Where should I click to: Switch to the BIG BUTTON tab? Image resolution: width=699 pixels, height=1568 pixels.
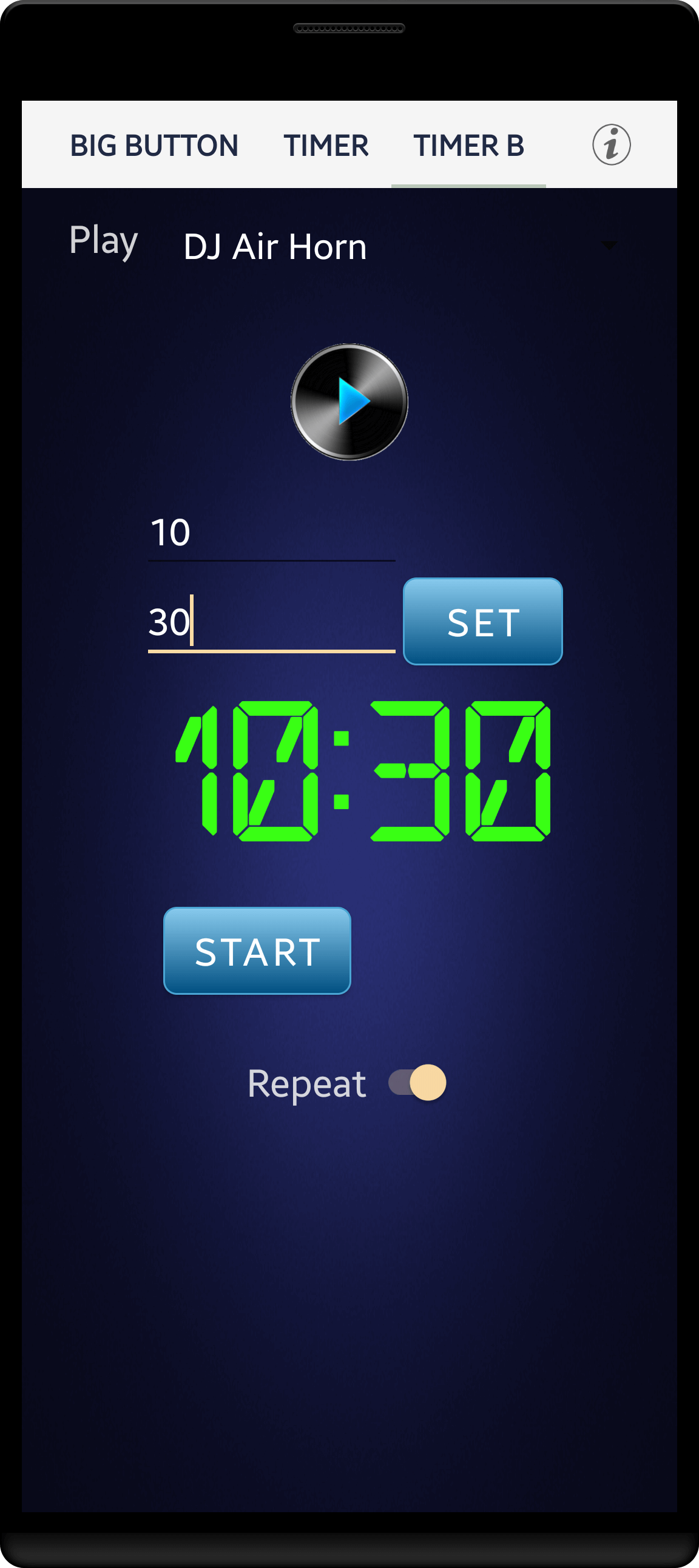(x=154, y=146)
